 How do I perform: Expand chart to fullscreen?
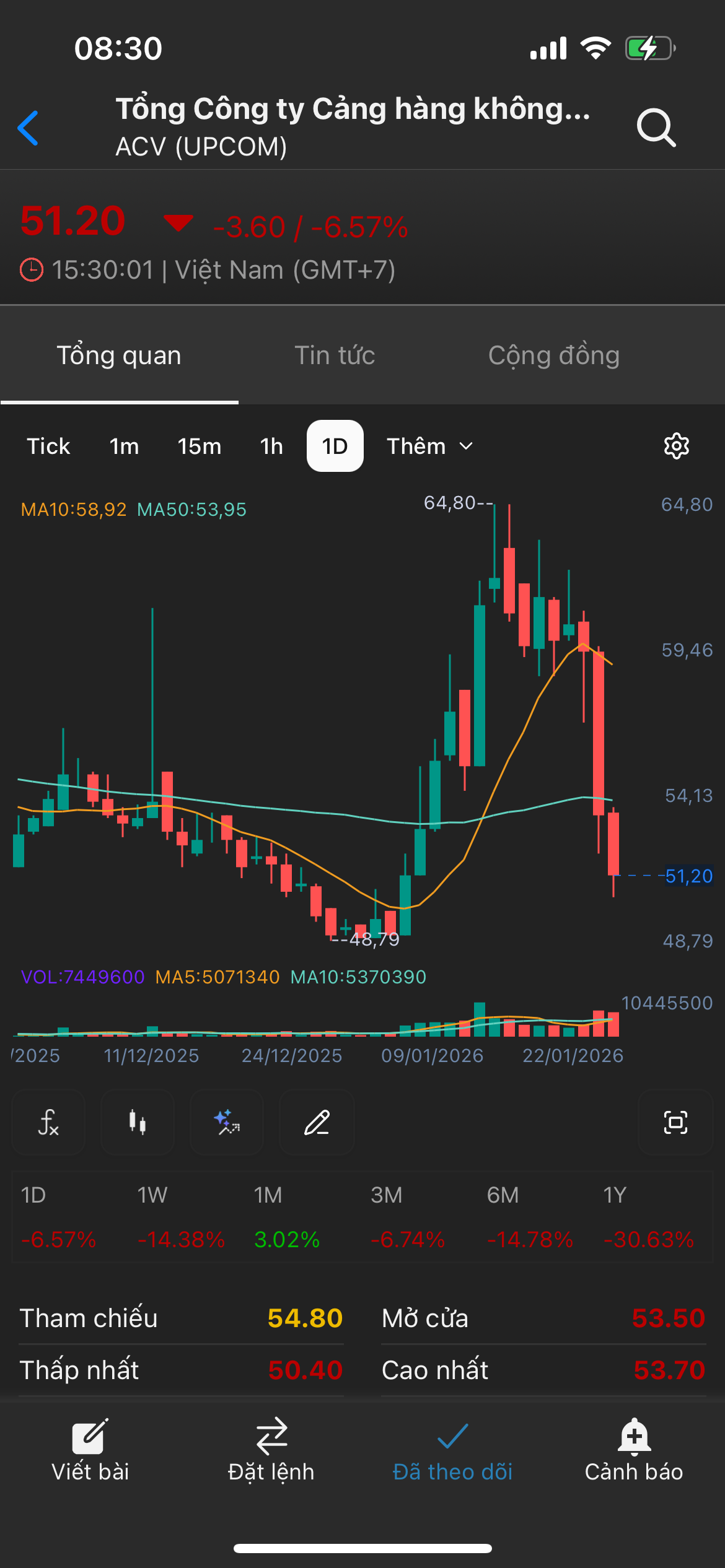coord(675,1122)
